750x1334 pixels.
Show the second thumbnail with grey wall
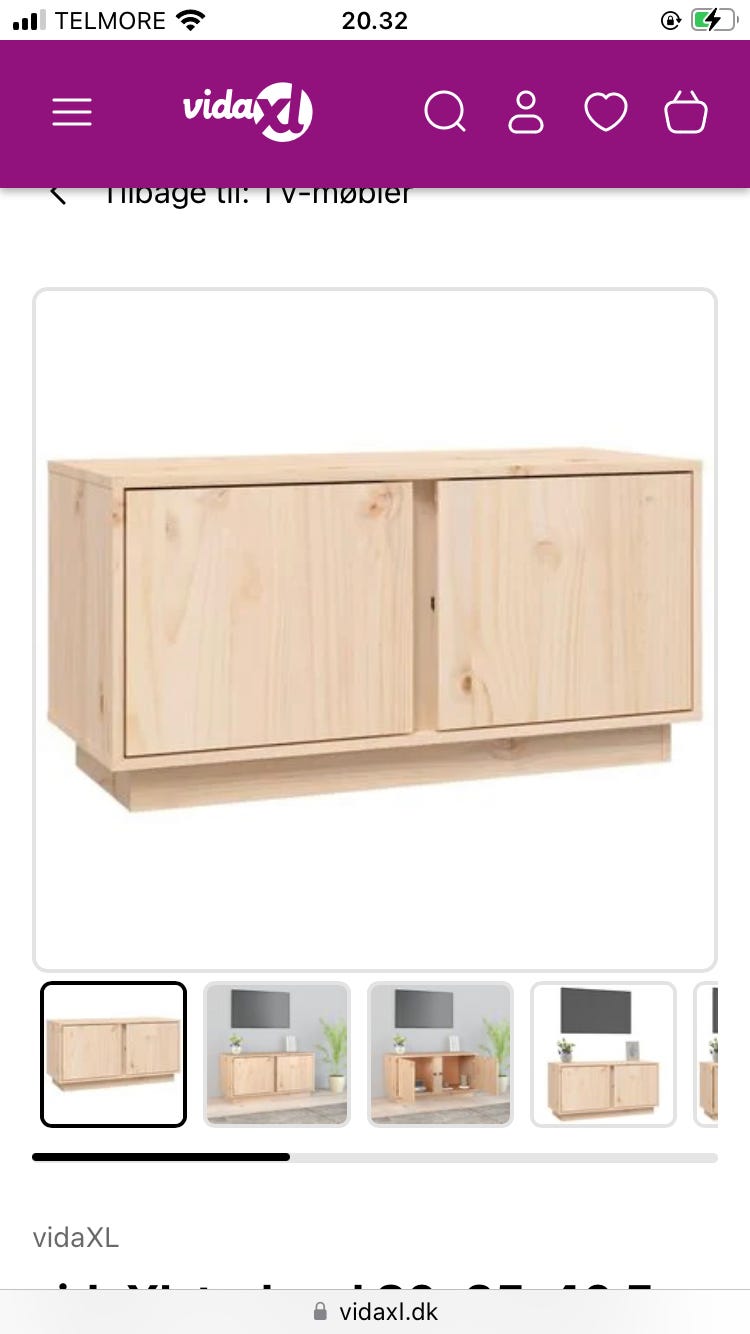(x=277, y=1054)
